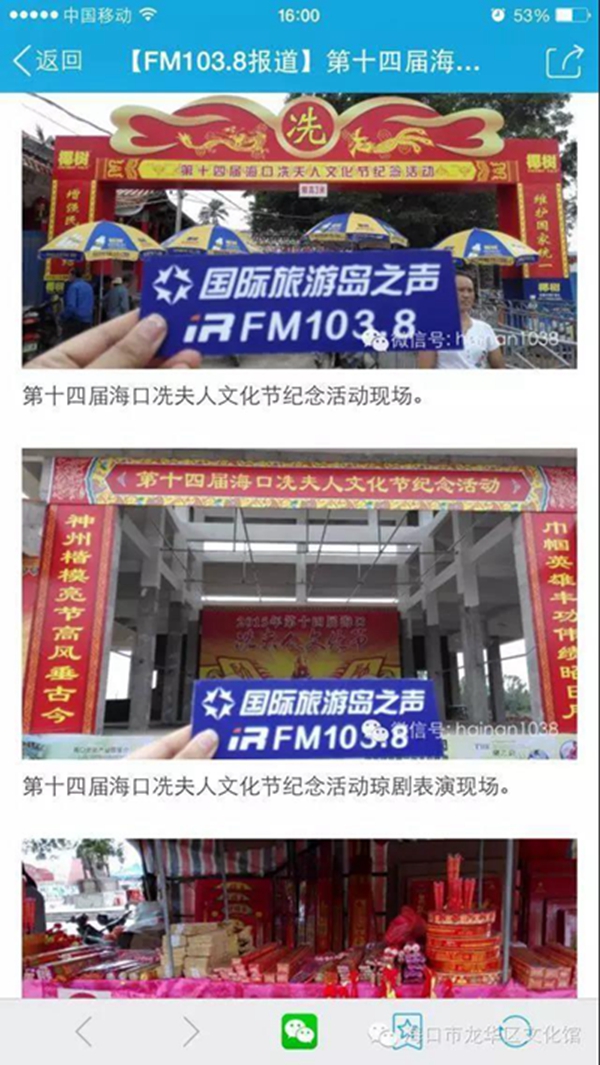
Task: Navigate to the previous page with the left arrow
Action: [x=84, y=1030]
